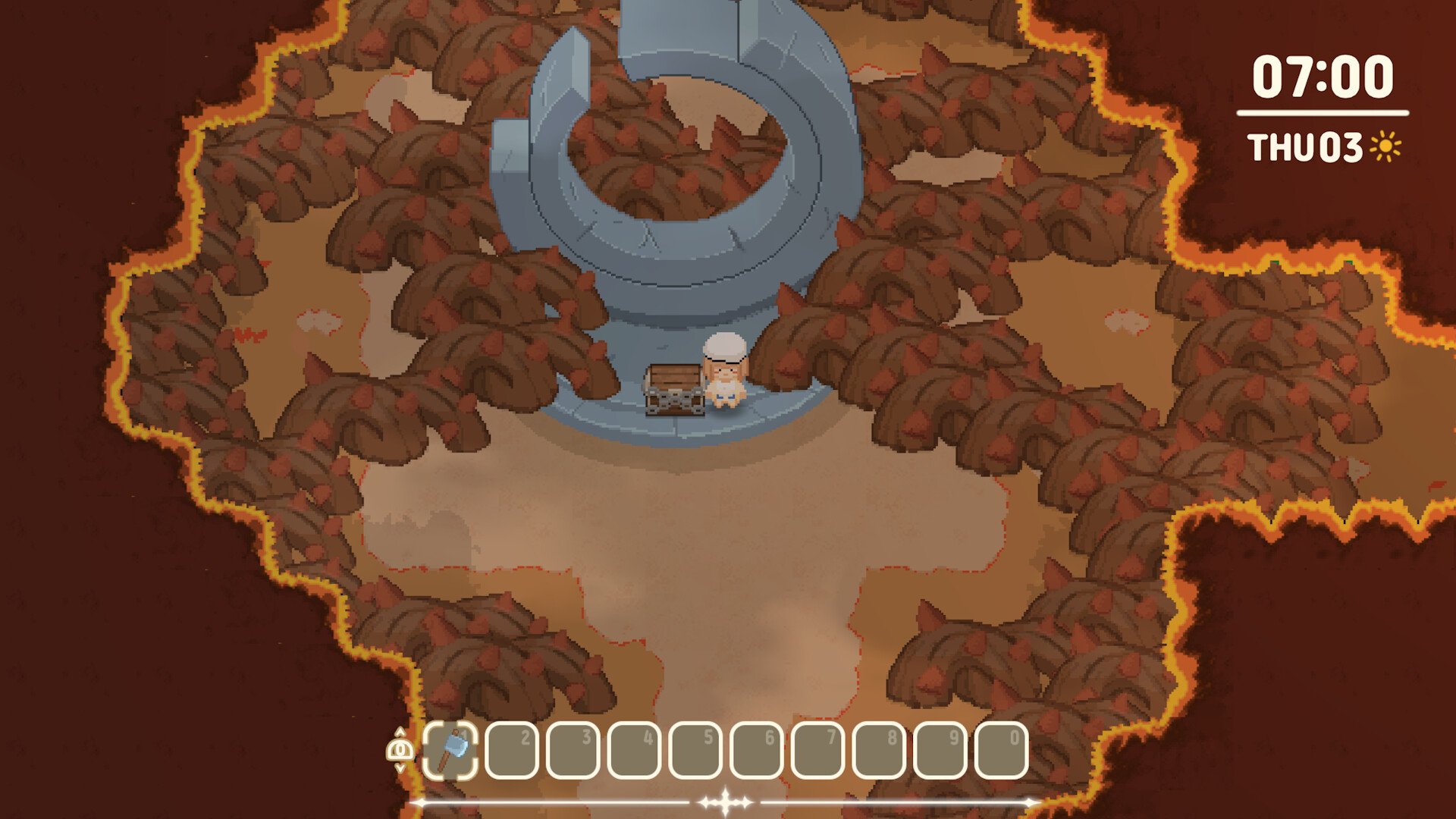Switch to hotbar slot 5
1456x819 pixels.
pyautogui.click(x=695, y=751)
